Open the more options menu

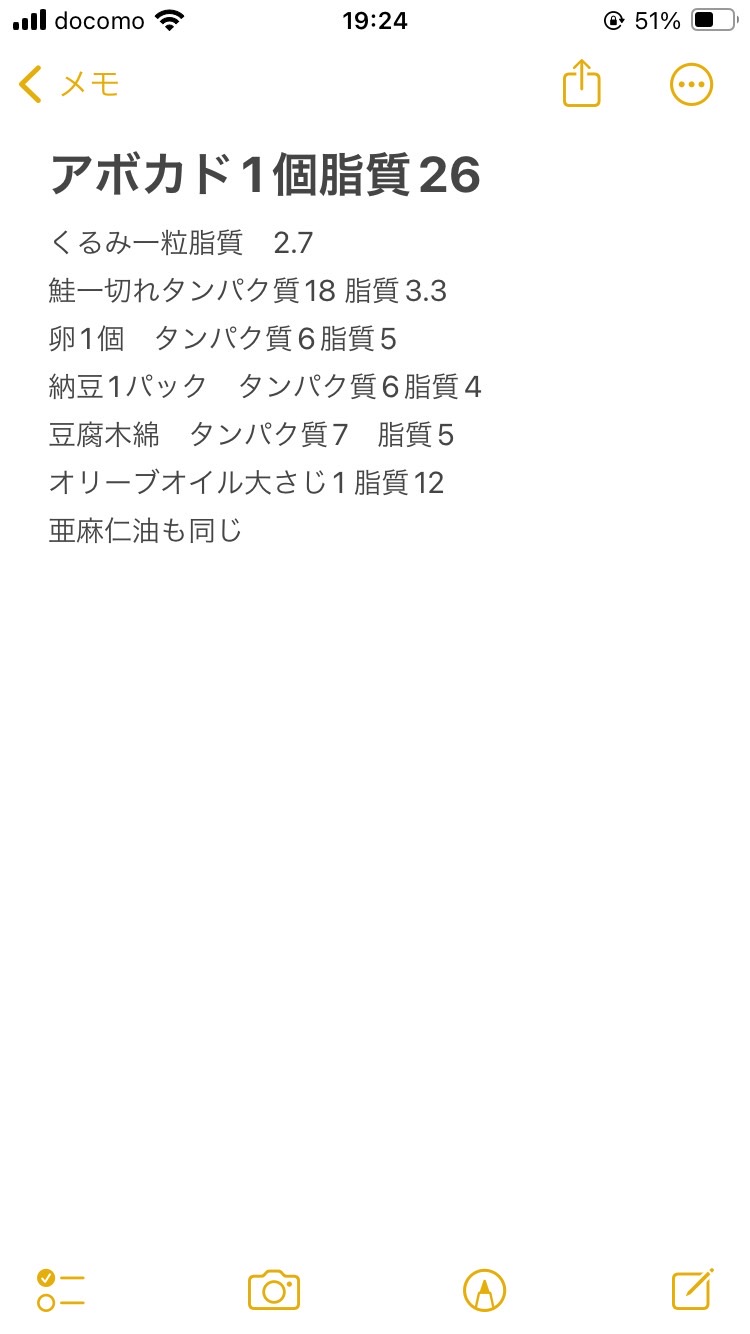coord(691,84)
